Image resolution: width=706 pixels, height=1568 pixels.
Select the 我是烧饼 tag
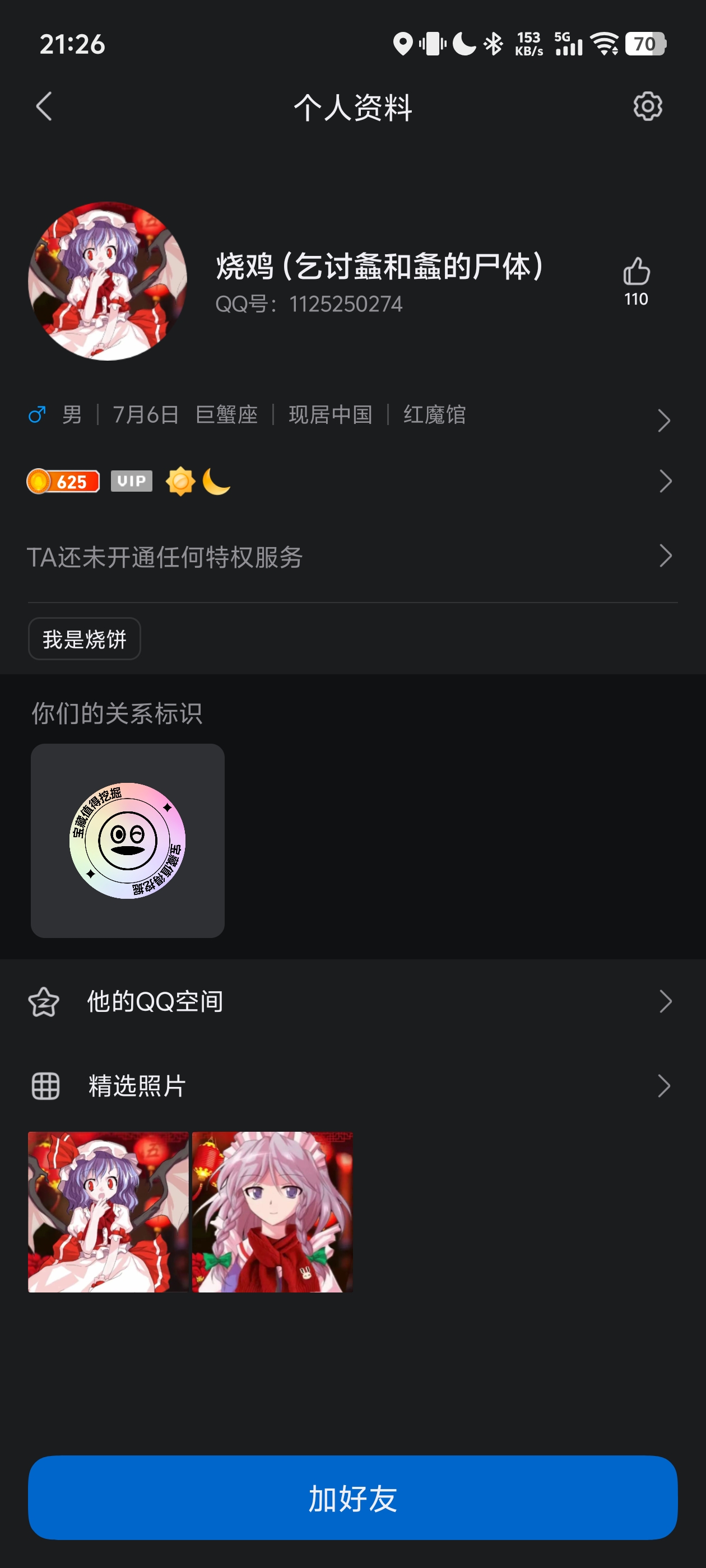(84, 638)
